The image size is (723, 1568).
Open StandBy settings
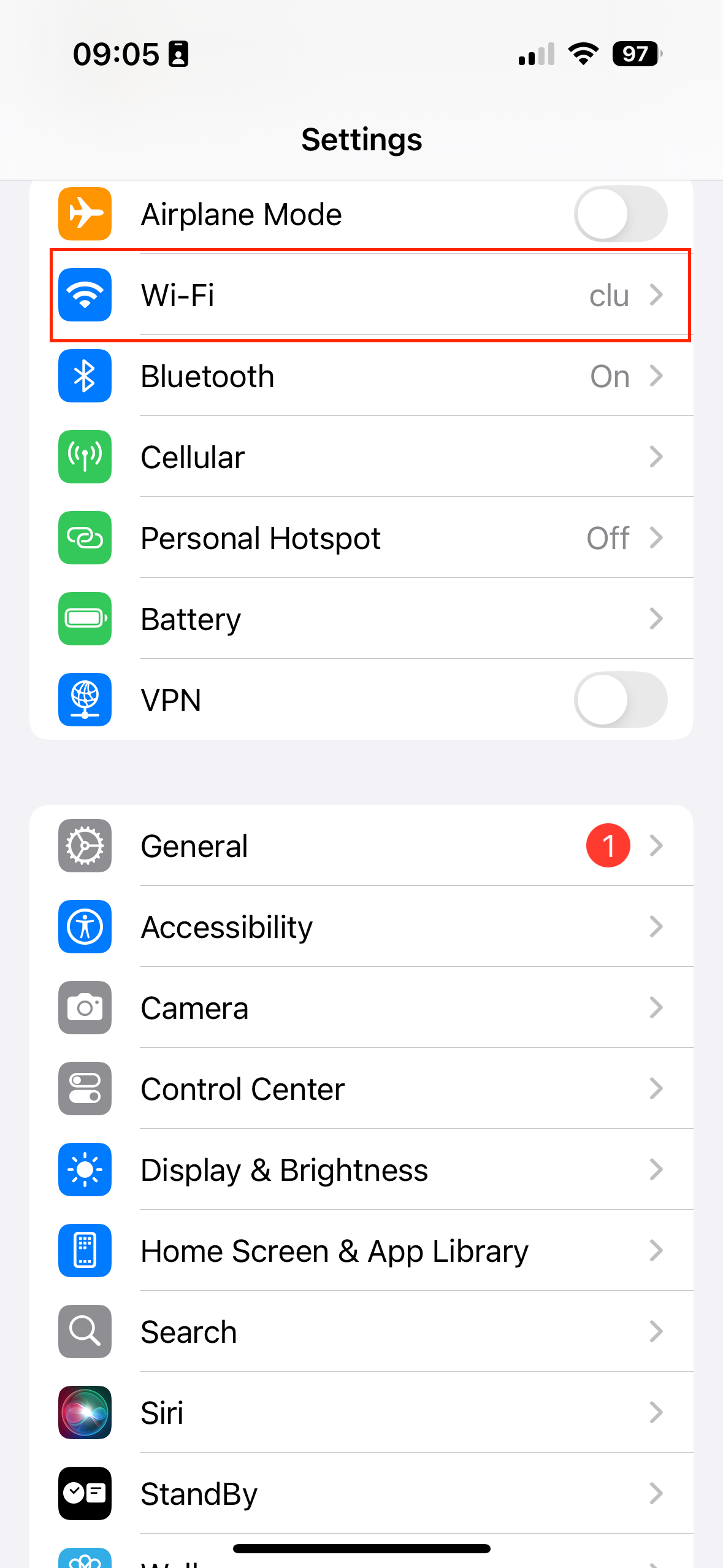coord(361,1494)
